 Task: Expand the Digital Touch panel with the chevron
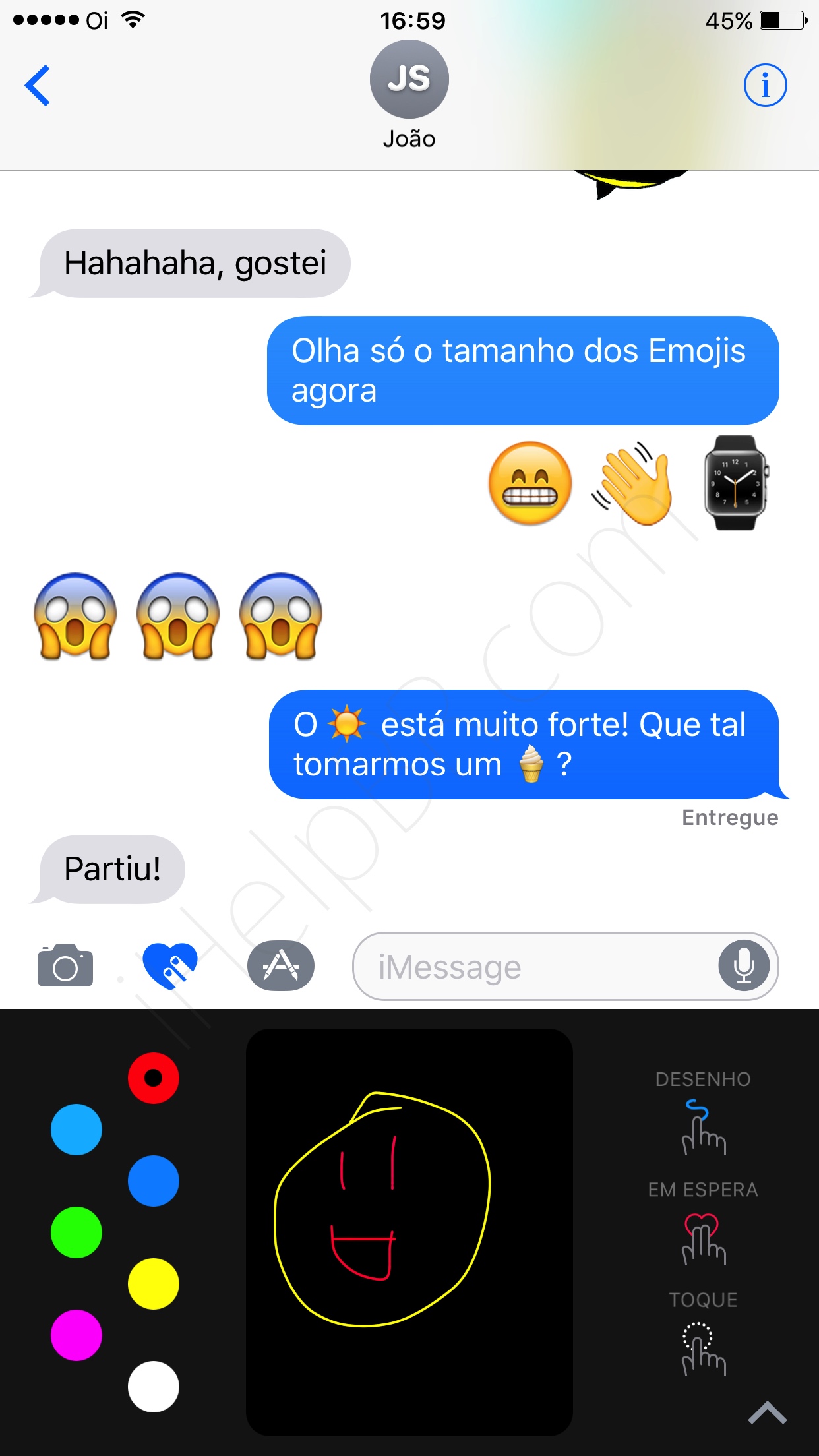pyautogui.click(x=768, y=1413)
